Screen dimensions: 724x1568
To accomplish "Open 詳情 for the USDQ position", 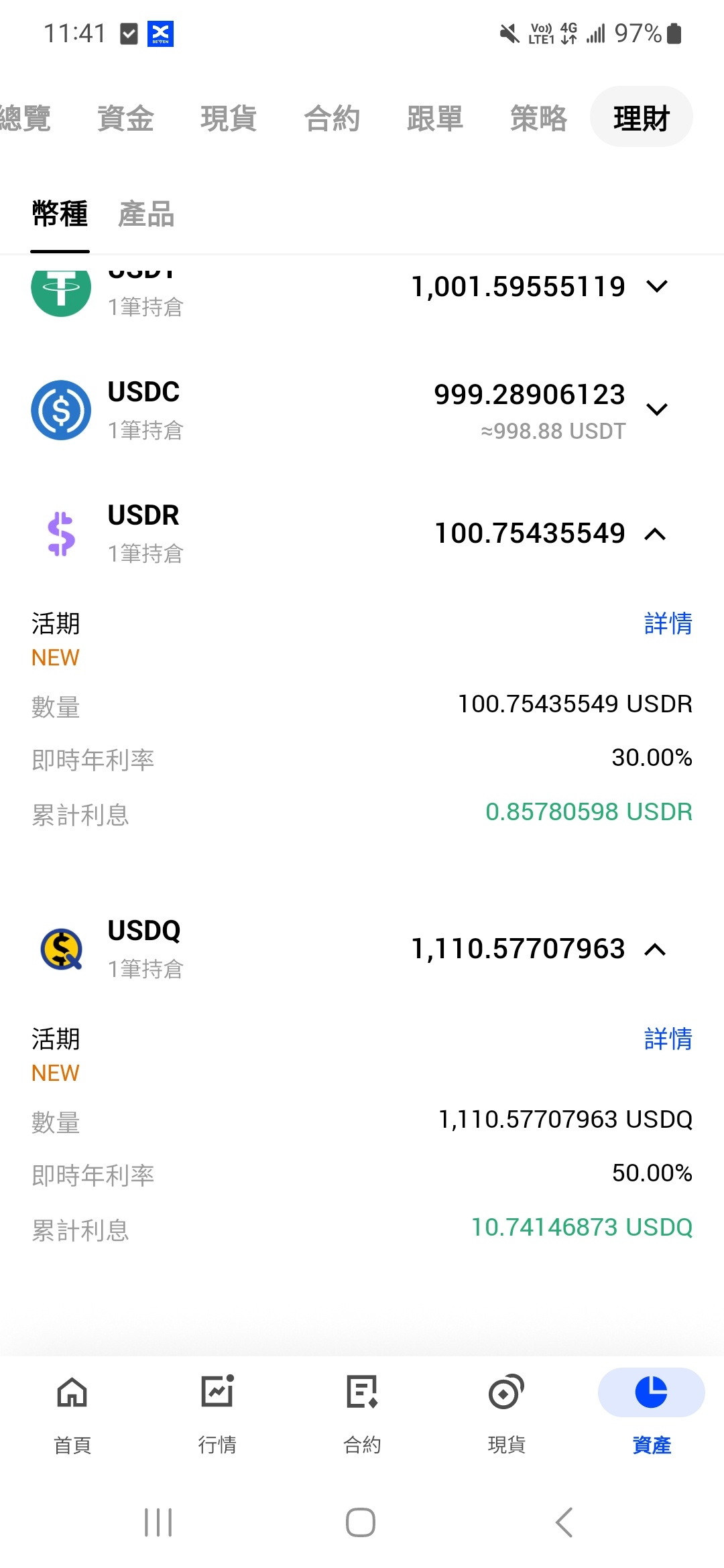I will coord(668,1039).
